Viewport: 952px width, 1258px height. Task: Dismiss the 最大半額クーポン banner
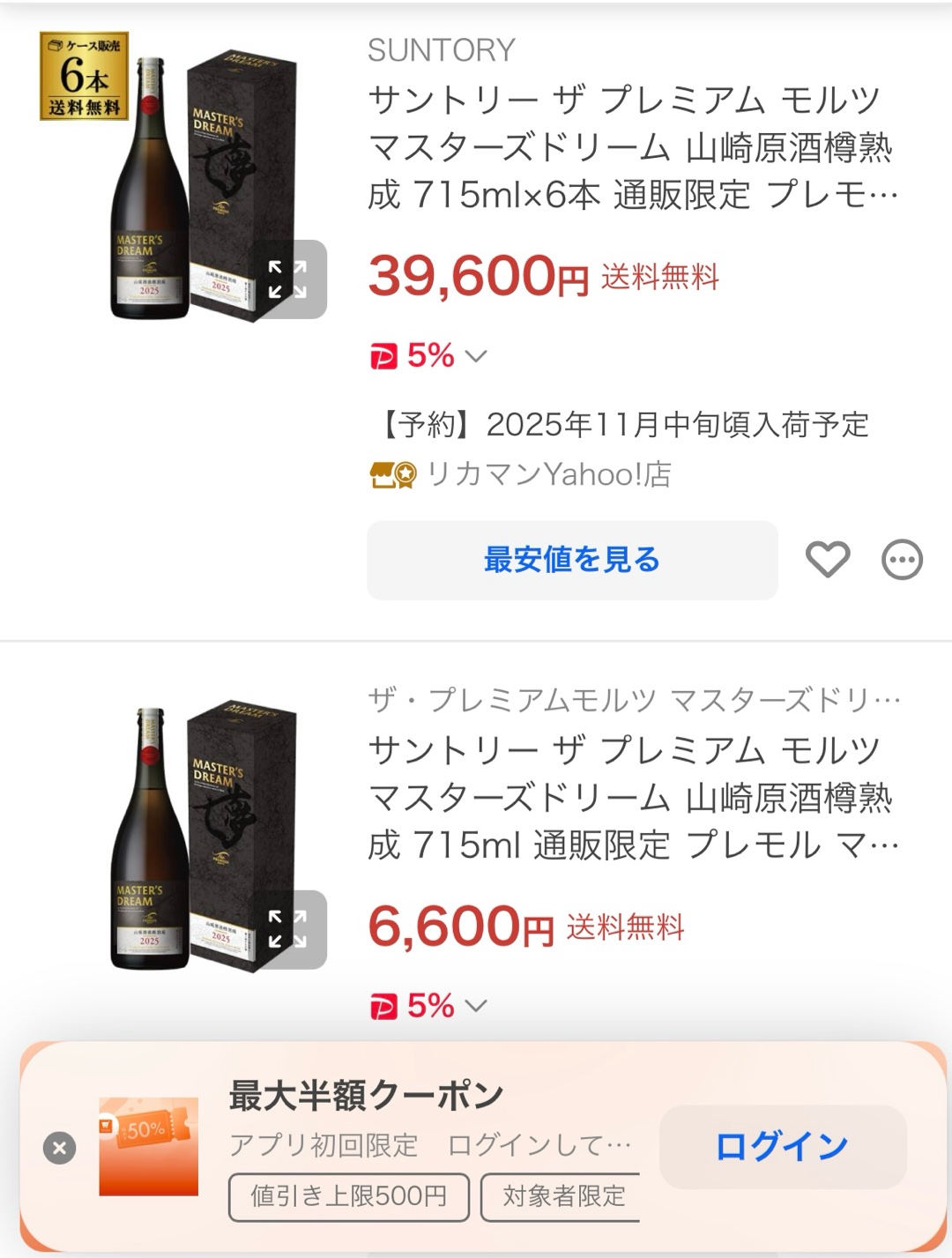pos(60,1148)
